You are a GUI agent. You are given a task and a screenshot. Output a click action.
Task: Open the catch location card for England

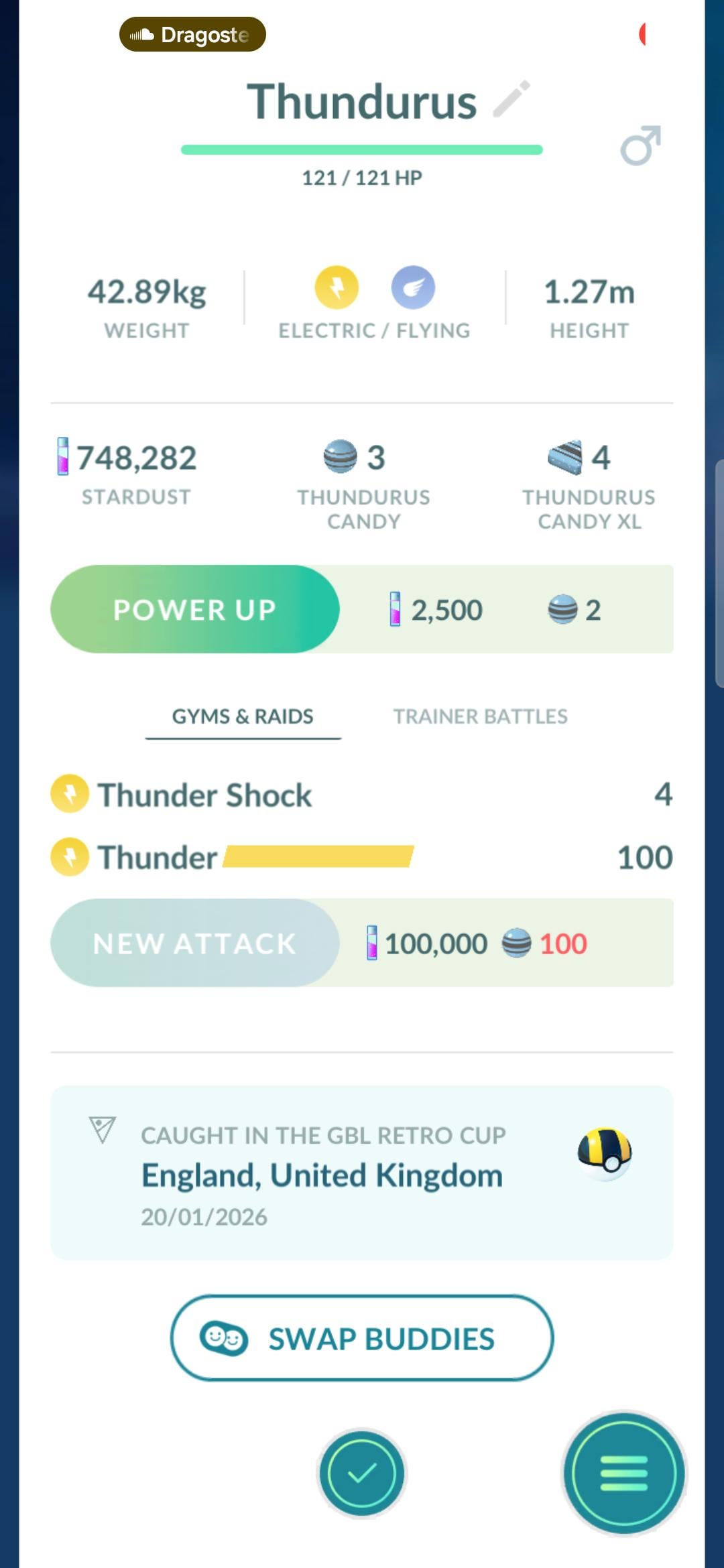pyautogui.click(x=362, y=1173)
